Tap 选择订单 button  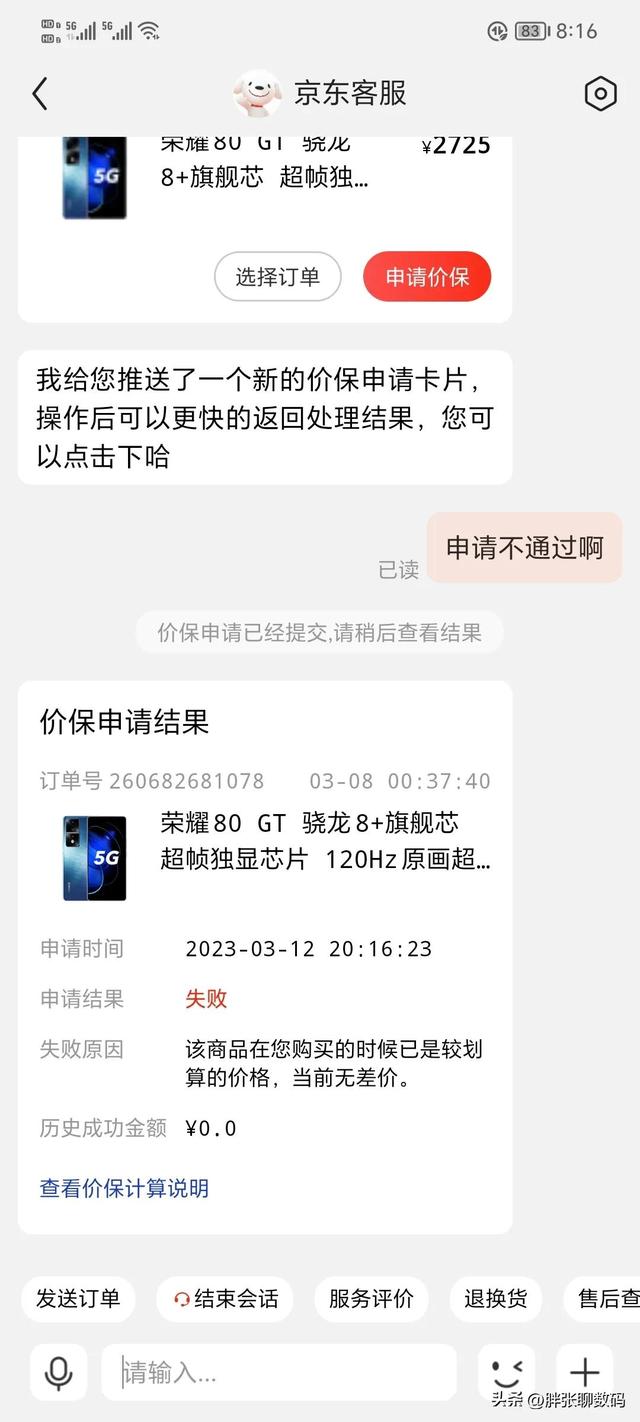point(277,277)
